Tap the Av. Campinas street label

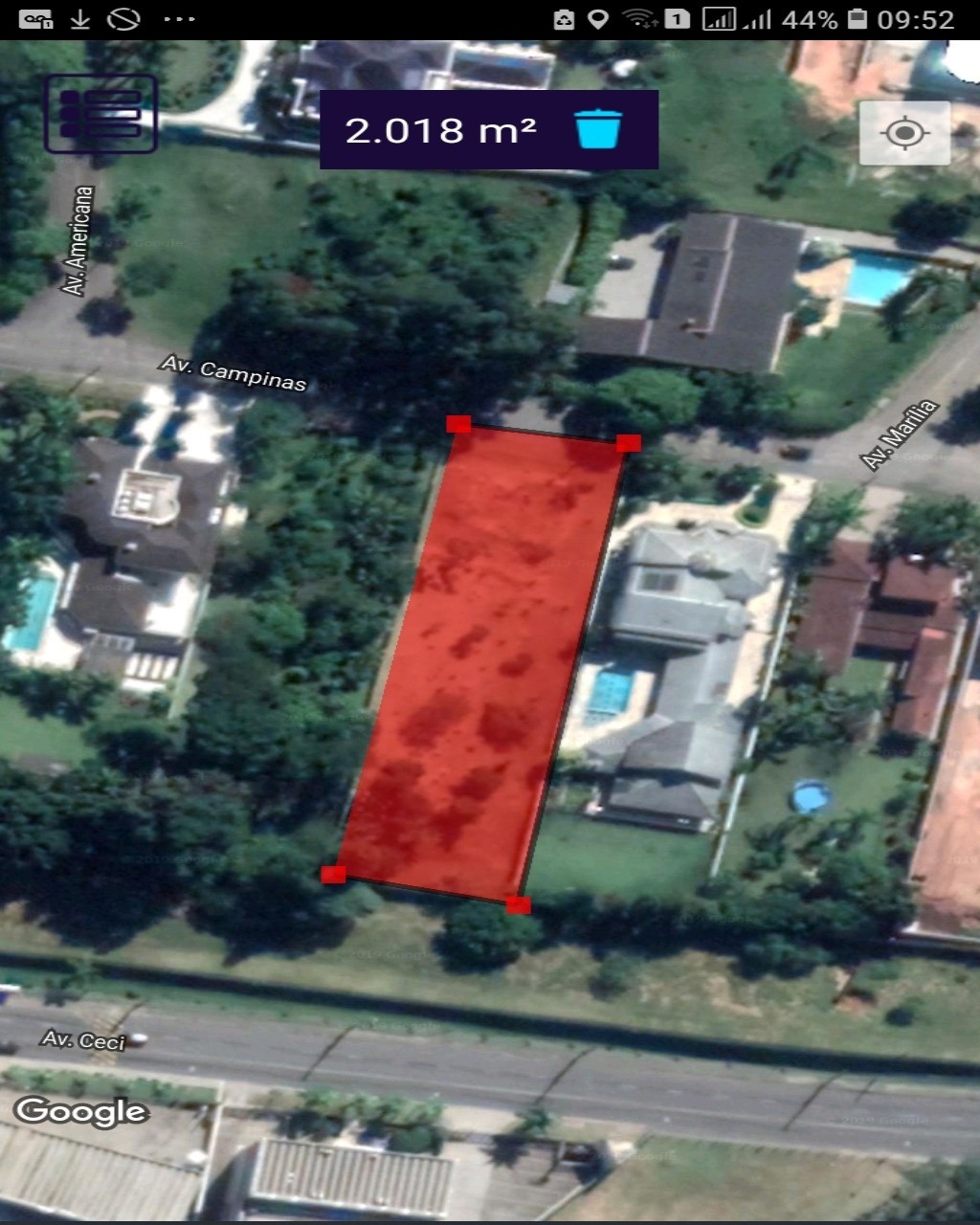234,372
